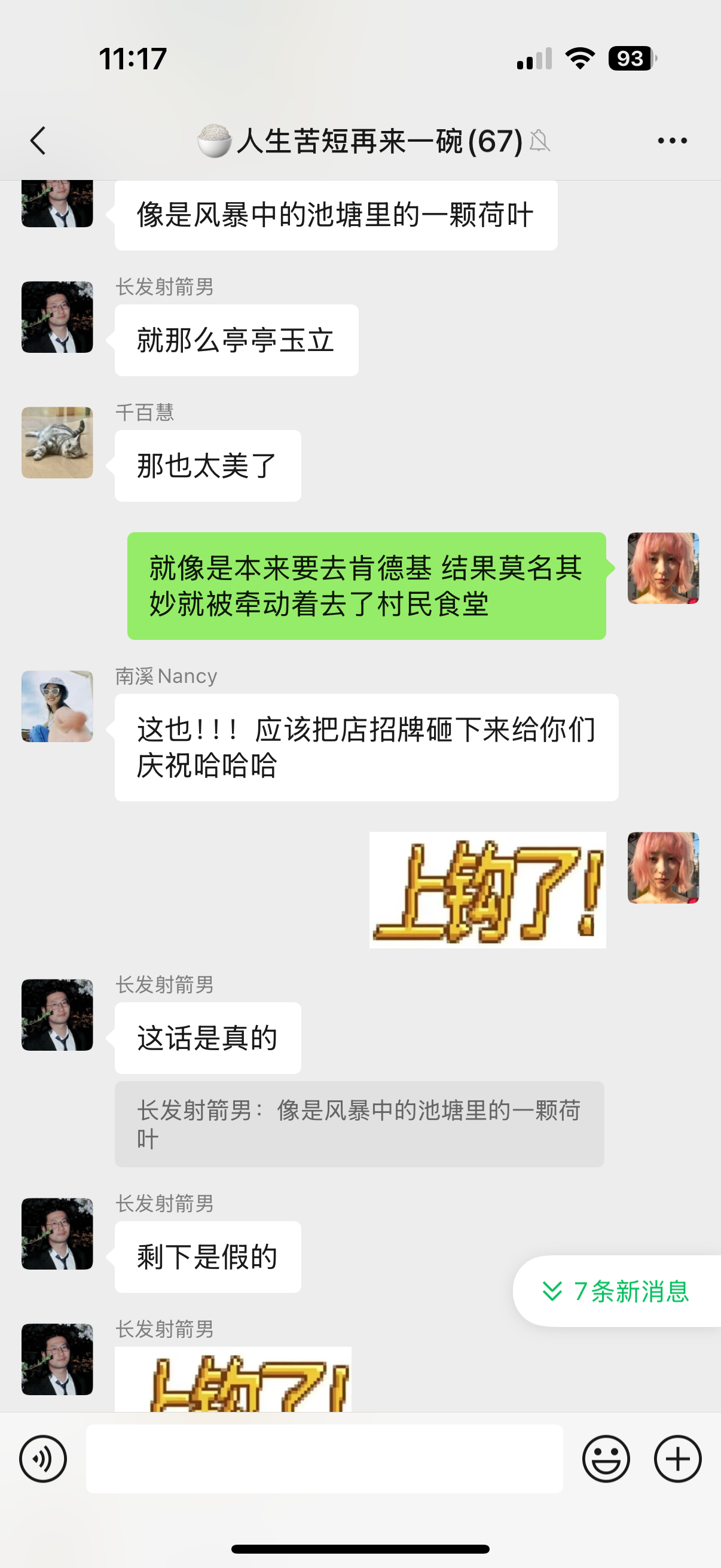Tap the message text input field
721x1568 pixels.
(324, 1459)
